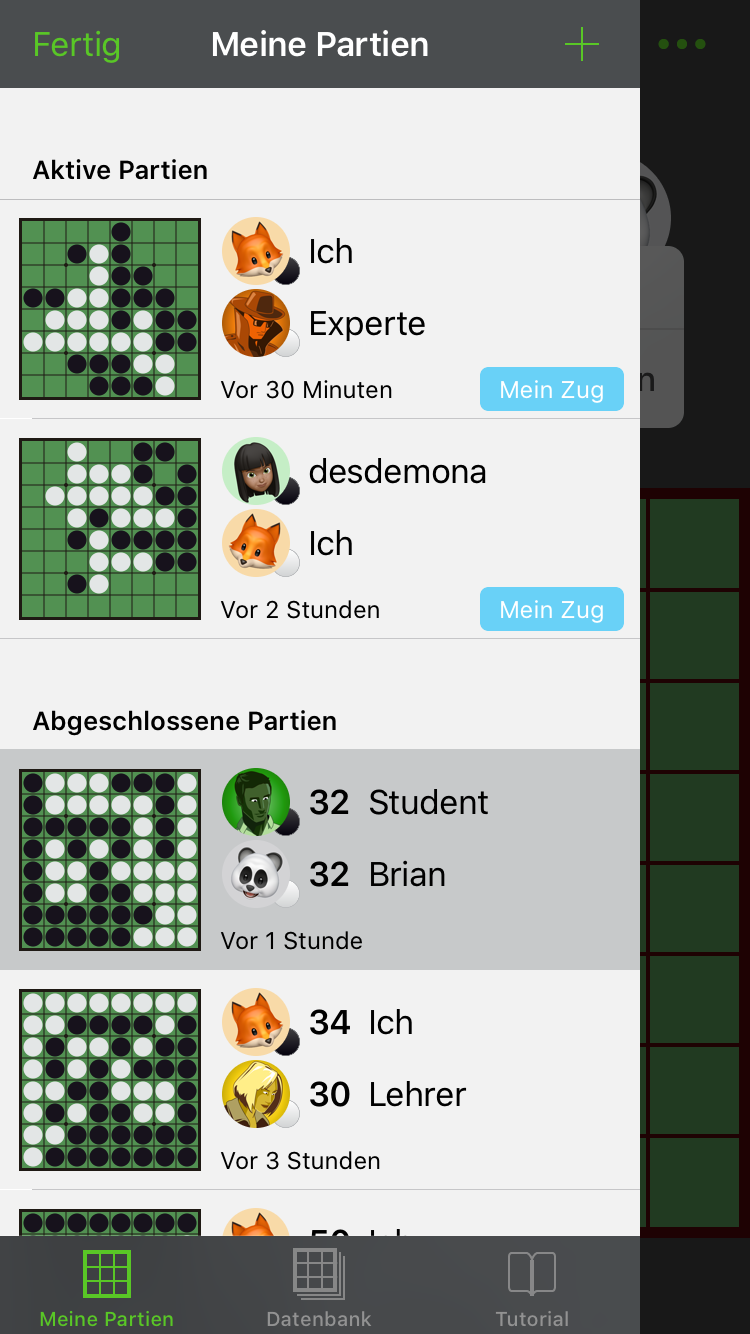Tap Fertig to close the games list
Viewport: 750px width, 1334px height.
point(76,45)
